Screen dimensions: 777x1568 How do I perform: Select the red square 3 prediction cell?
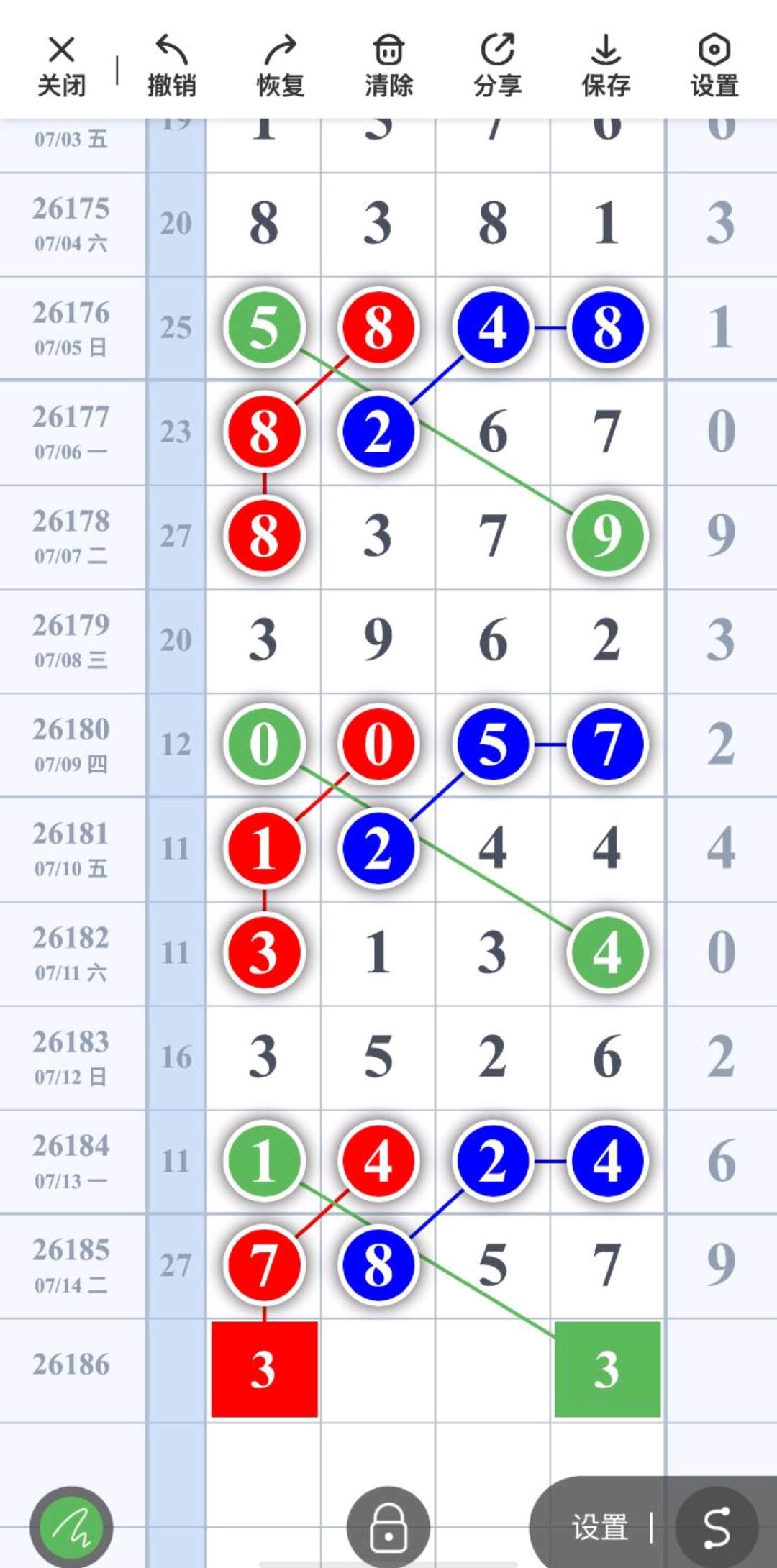(264, 1369)
